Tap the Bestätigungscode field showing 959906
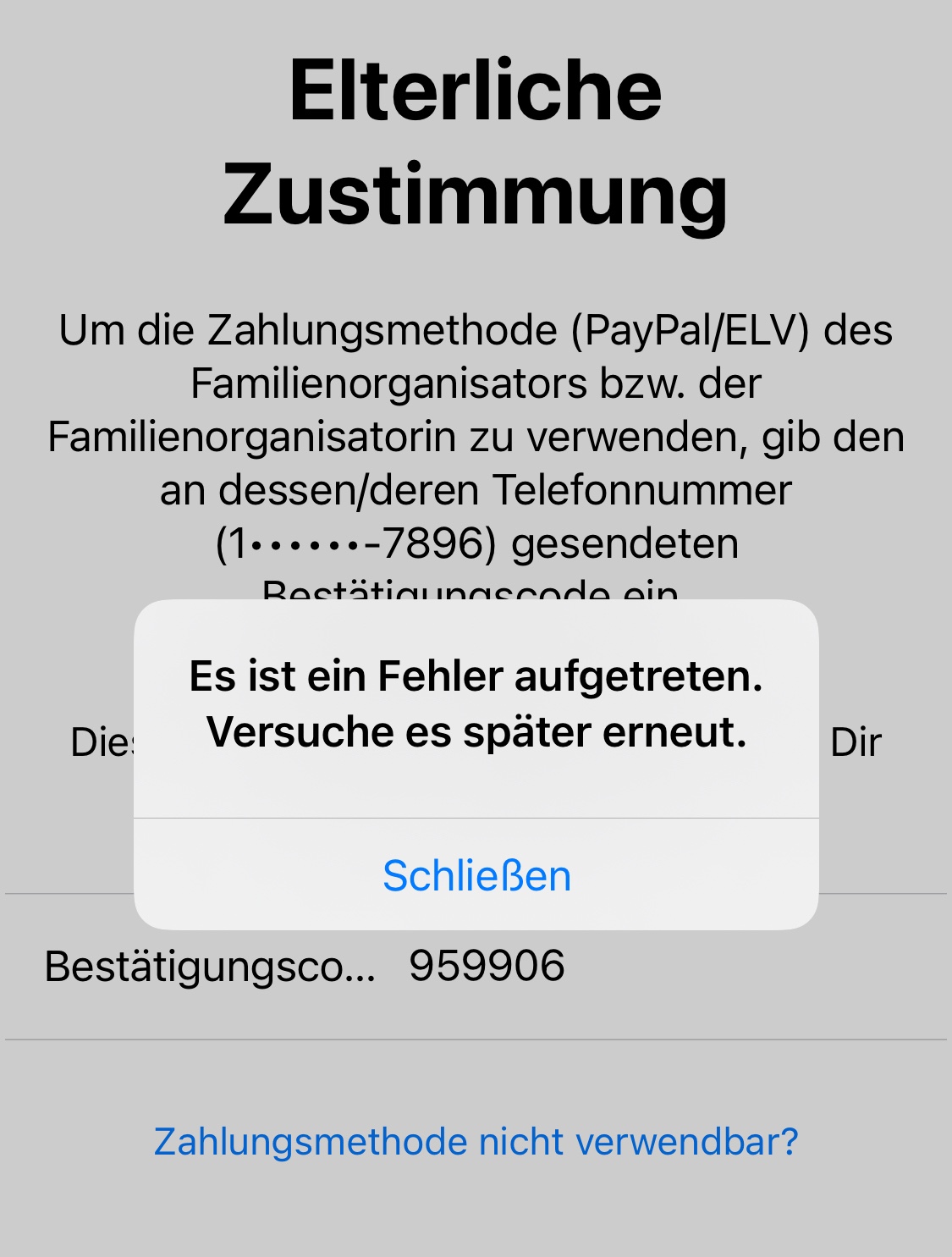Screen dimensions: 952x1257 487,966
